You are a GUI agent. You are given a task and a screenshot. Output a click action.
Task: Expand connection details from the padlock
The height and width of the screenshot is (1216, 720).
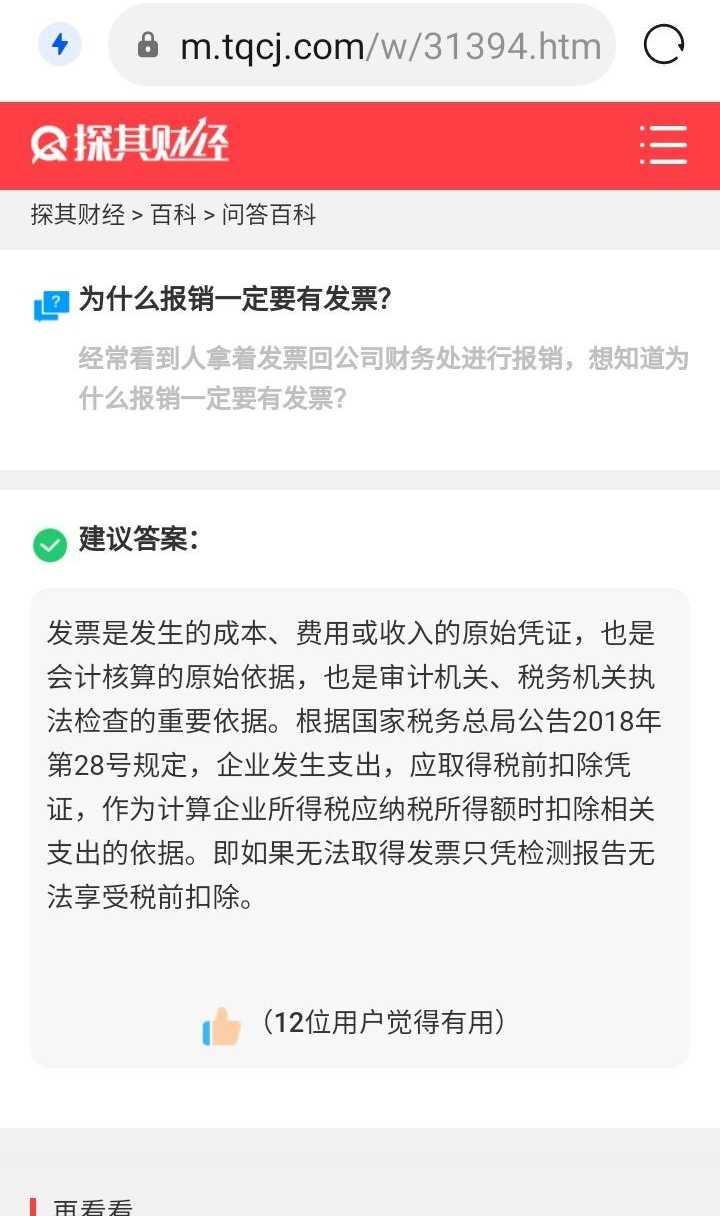(150, 45)
